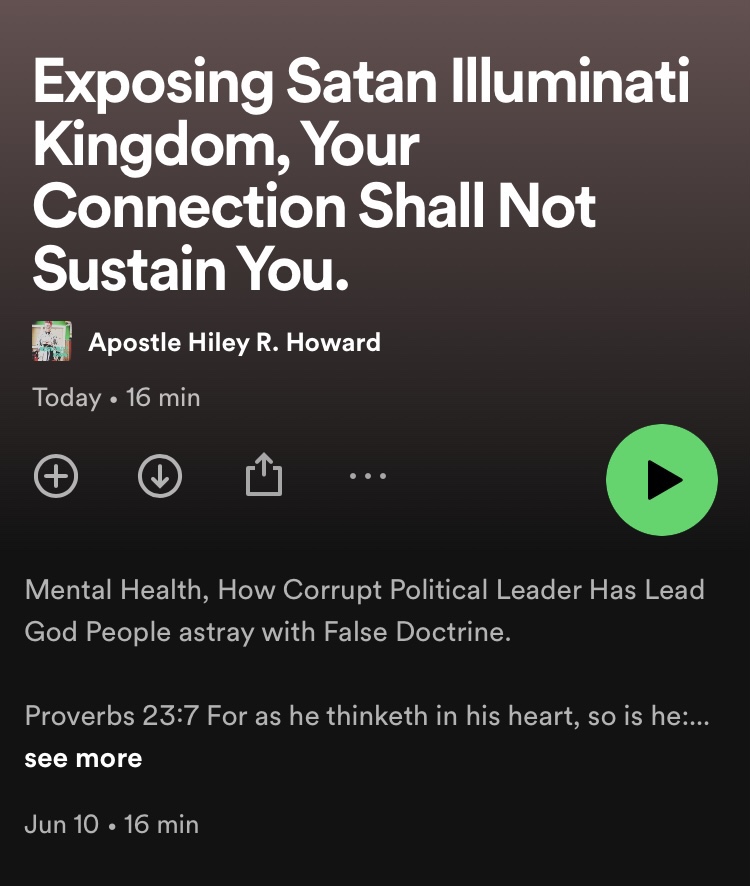Share this podcast episode
The width and height of the screenshot is (750, 886).
tap(264, 477)
